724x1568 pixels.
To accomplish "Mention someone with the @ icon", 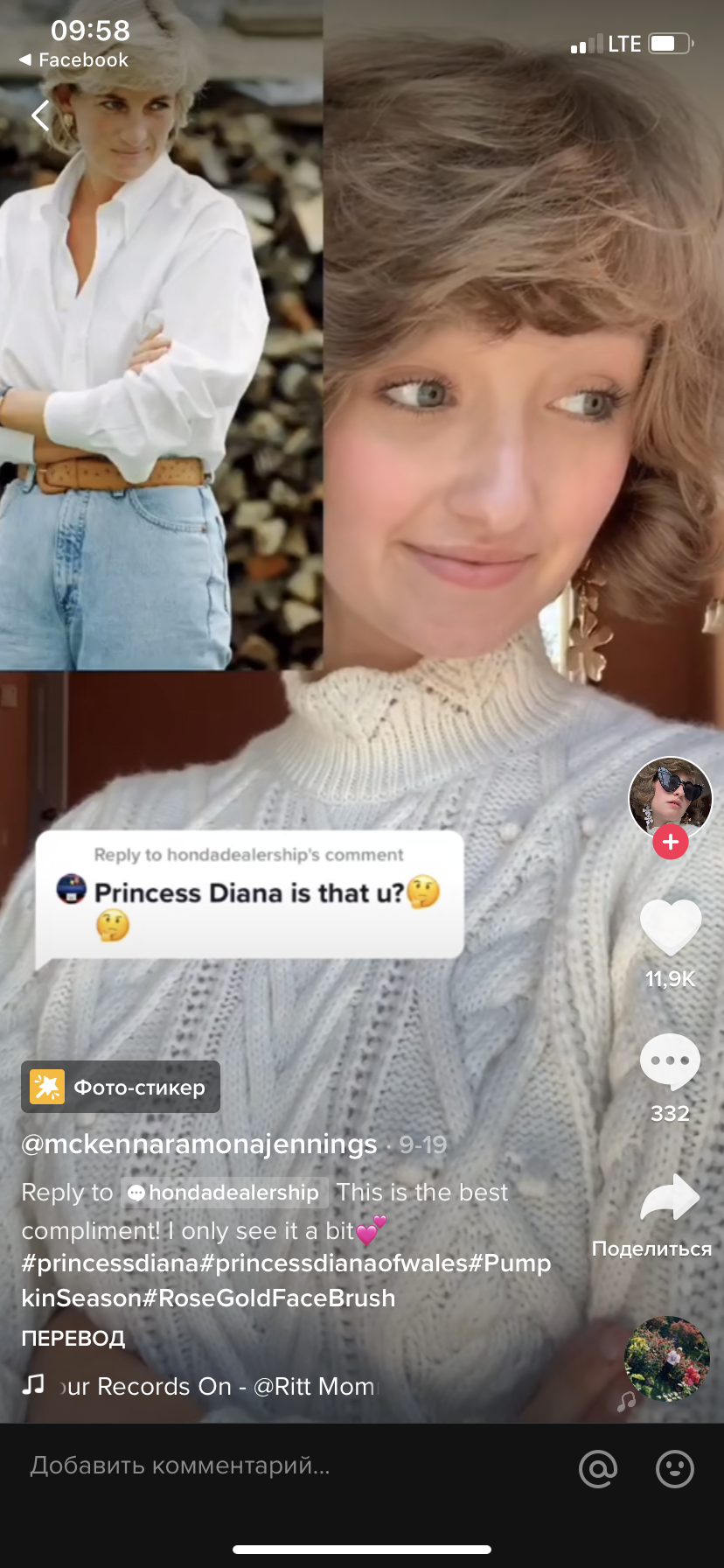I will click(598, 1468).
